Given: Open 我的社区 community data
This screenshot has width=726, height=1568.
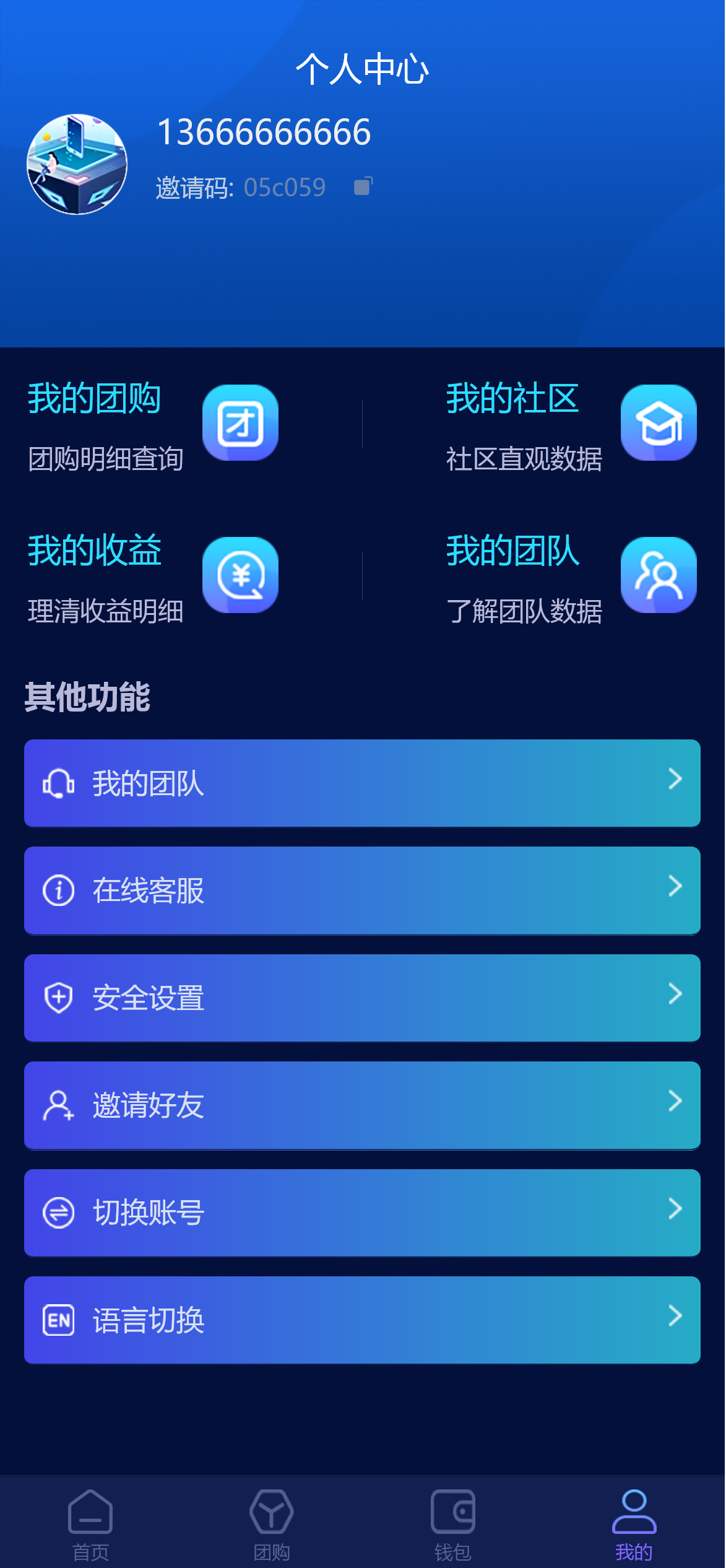Looking at the screenshot, I should coord(571,425).
